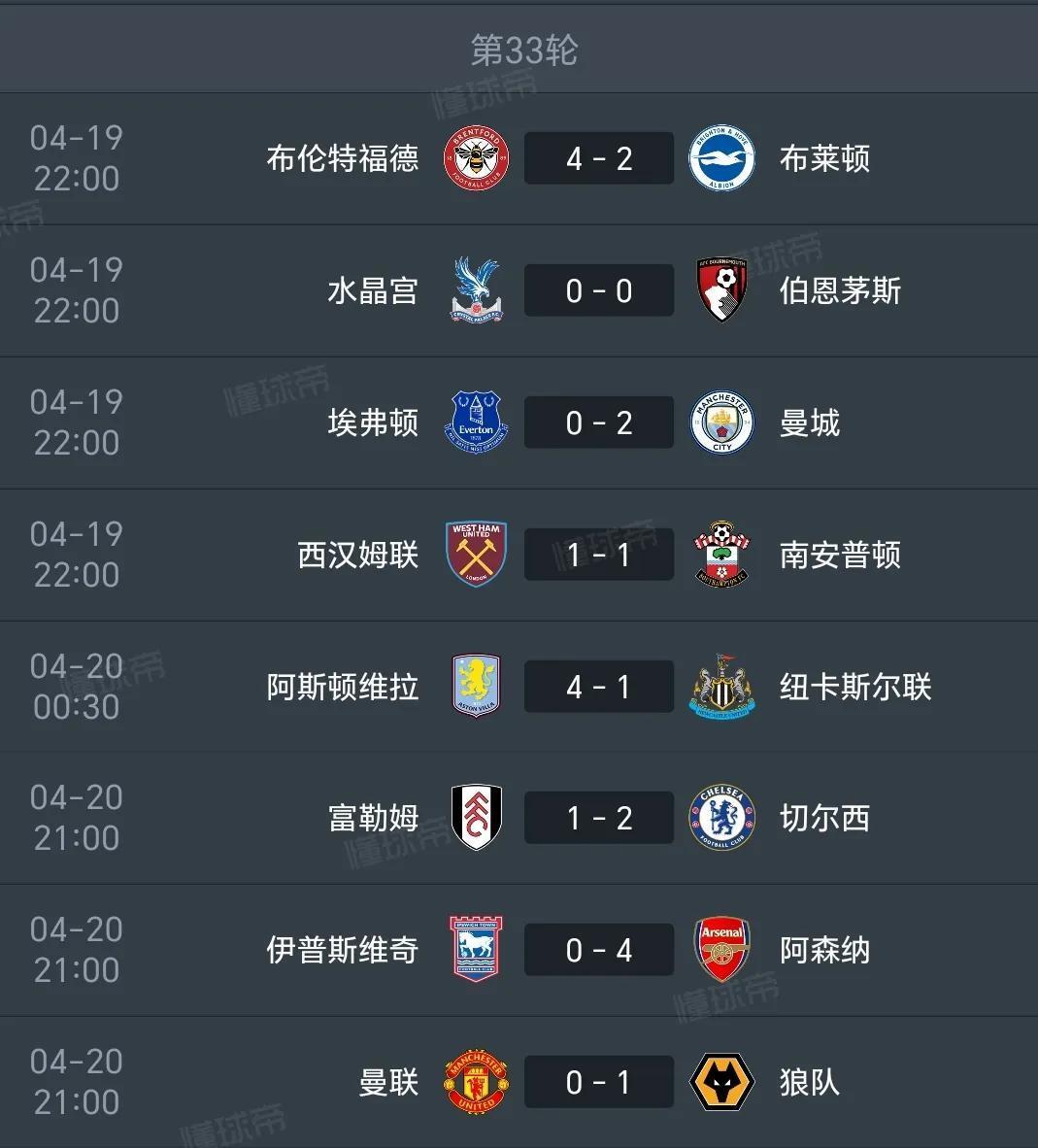Screen dimensions: 1038x1148
Task: Tap the 曼联 vs 狼队 match row
Action: click(x=598, y=1082)
